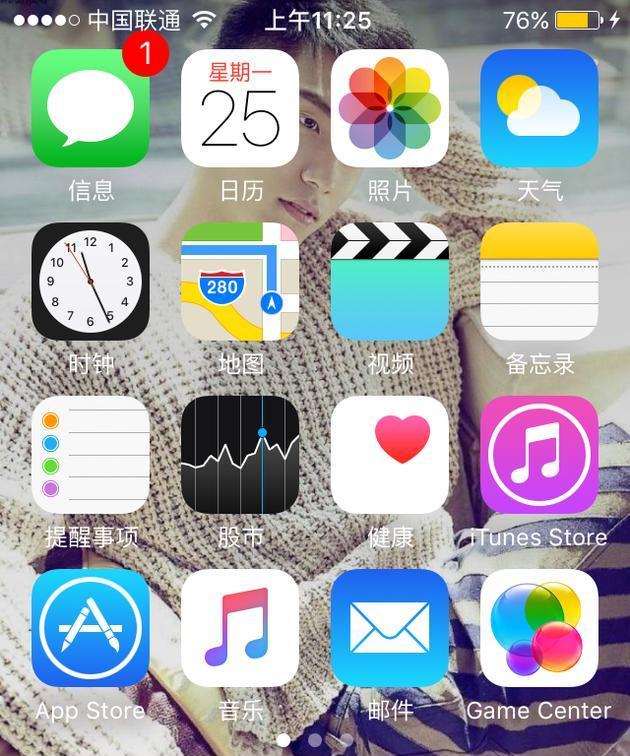
Task: Open Game Center
Action: pyautogui.click(x=539, y=628)
